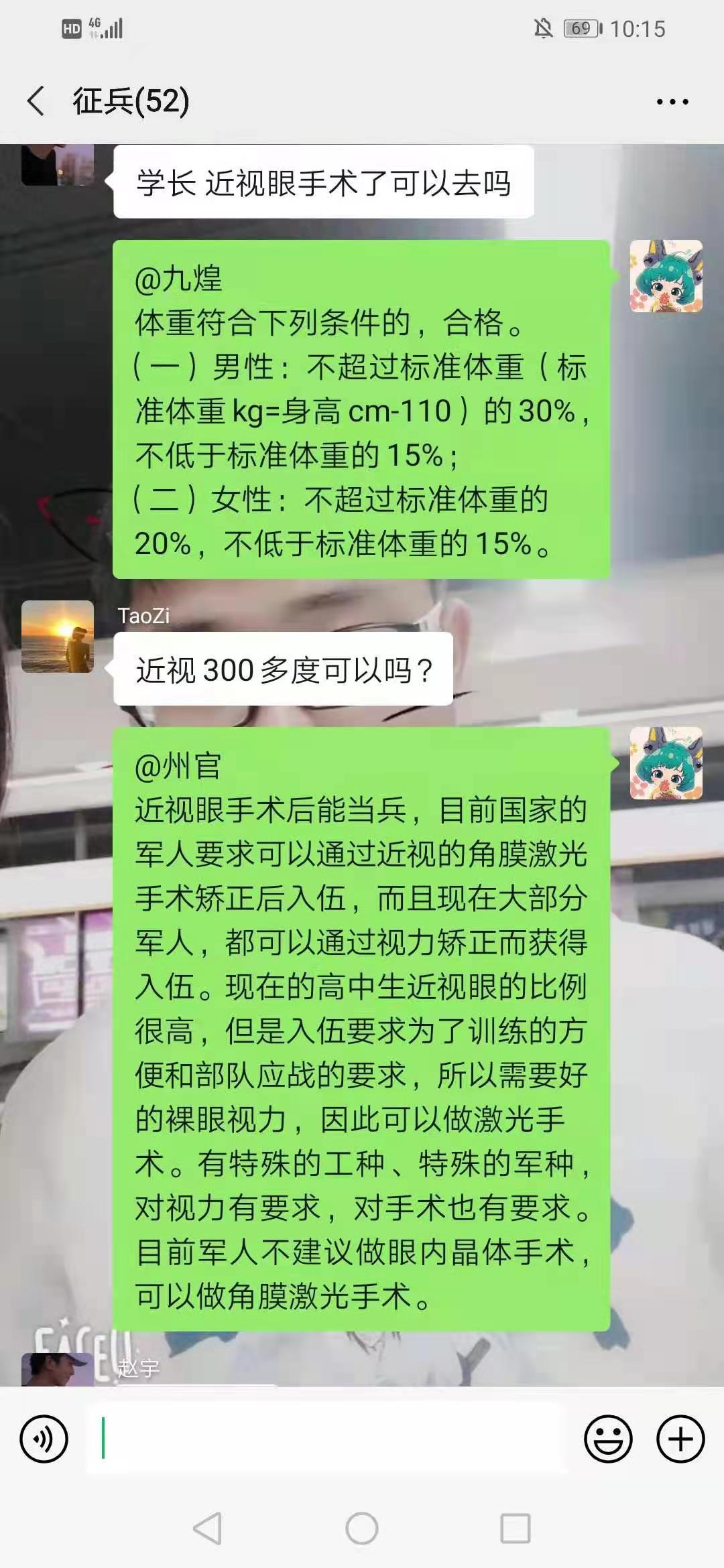Open the chat info overflow menu
Screen dimensions: 724x1568
click(672, 102)
